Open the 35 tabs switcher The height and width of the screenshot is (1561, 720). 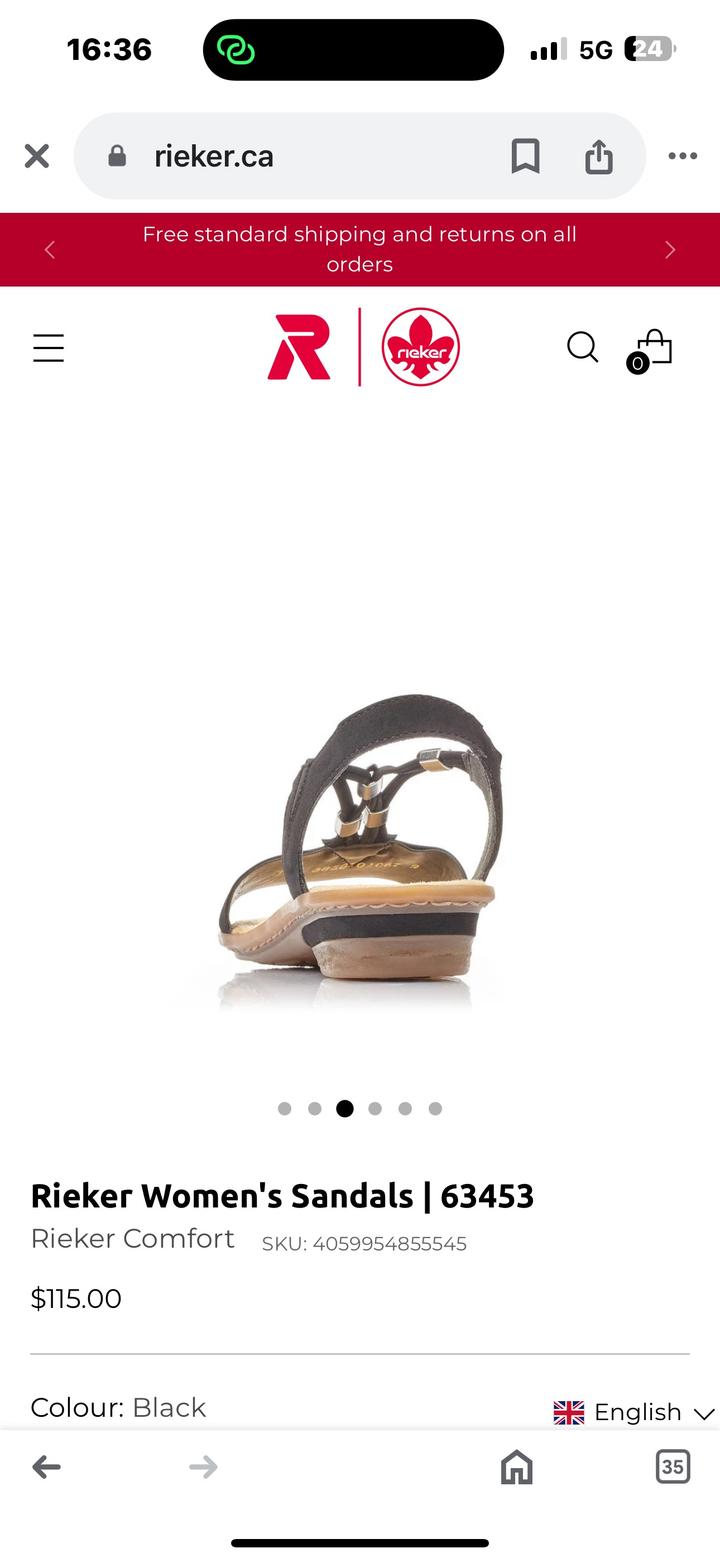click(x=672, y=1467)
